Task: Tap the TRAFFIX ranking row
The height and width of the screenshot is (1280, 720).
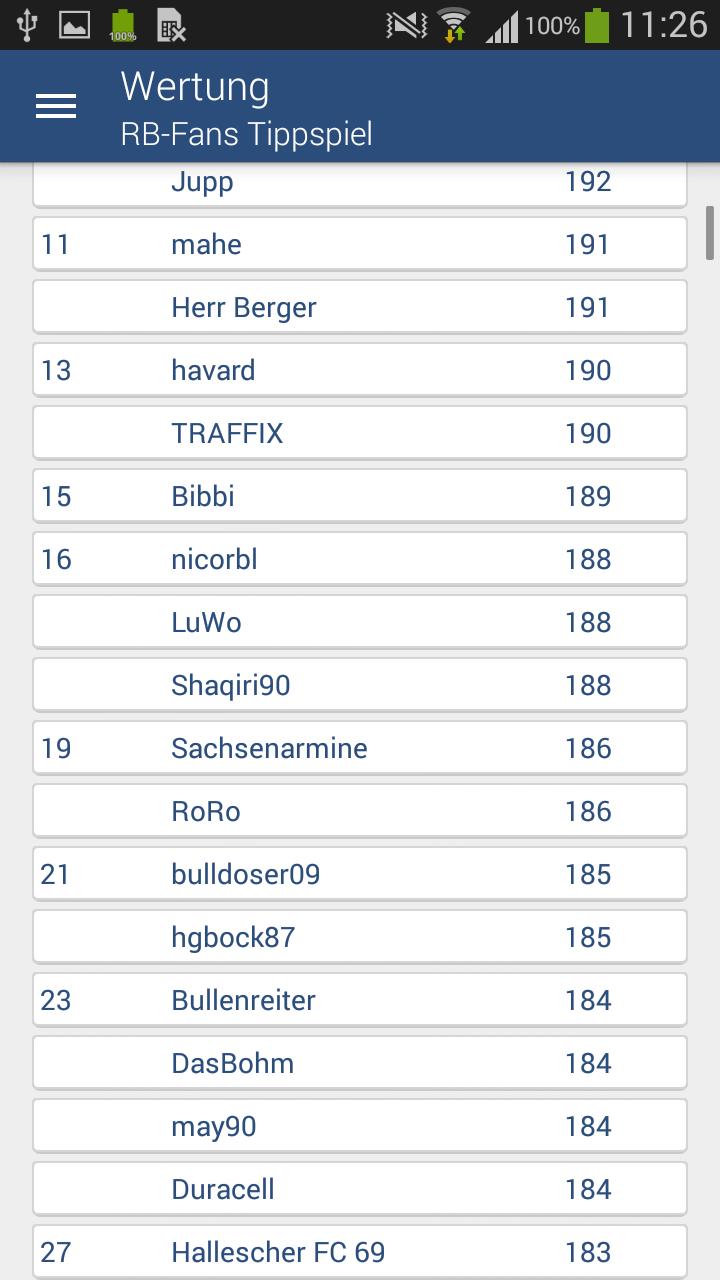Action: click(360, 433)
